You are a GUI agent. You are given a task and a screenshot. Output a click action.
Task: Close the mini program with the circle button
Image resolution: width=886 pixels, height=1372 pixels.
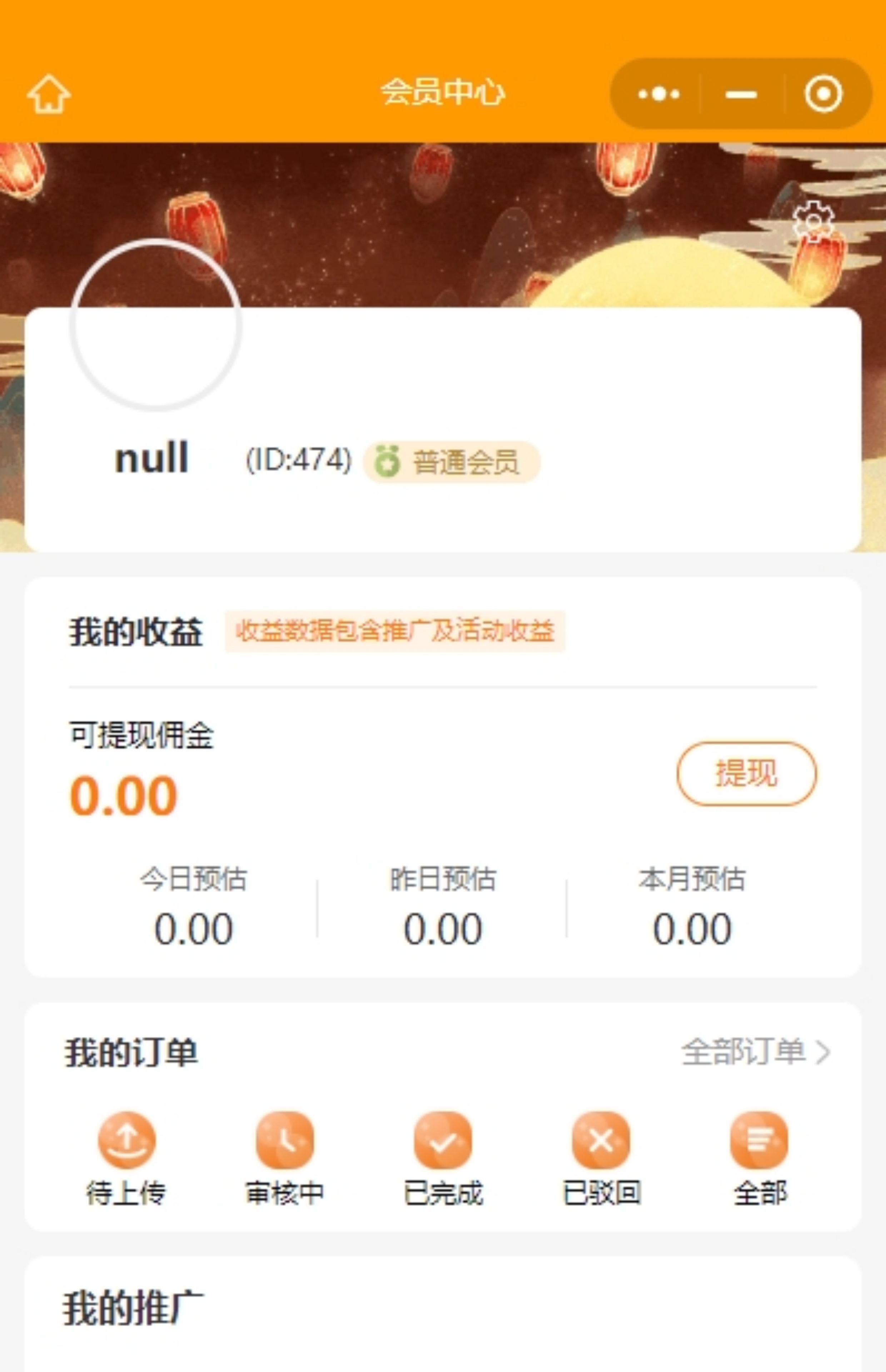tap(823, 94)
